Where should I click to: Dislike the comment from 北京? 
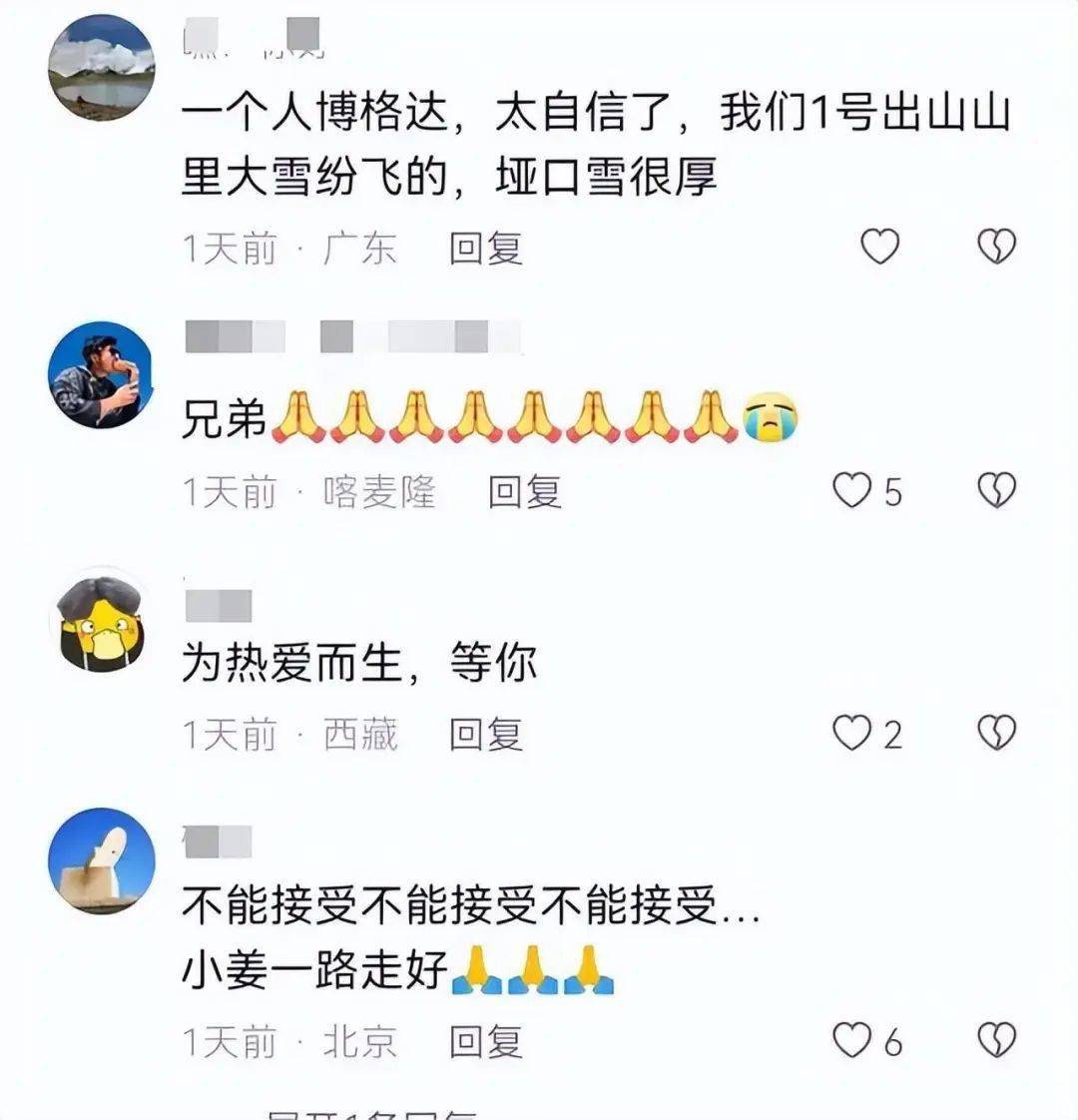click(x=995, y=1041)
